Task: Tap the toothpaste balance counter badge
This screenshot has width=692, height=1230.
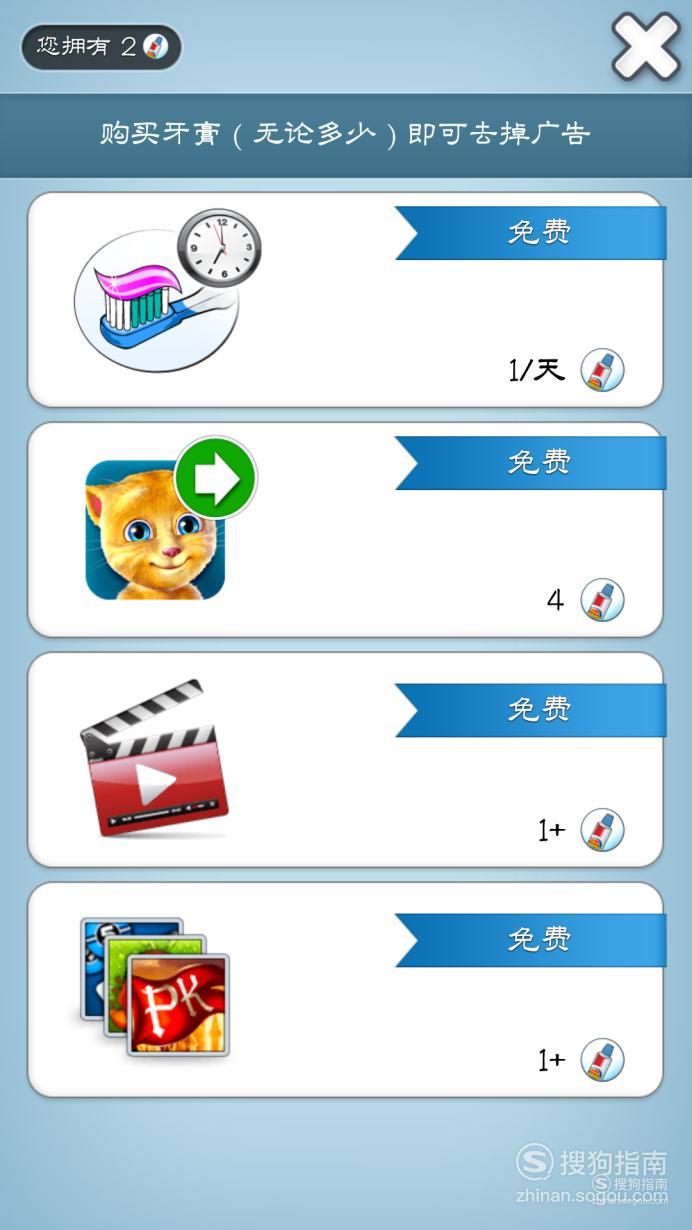Action: point(101,47)
